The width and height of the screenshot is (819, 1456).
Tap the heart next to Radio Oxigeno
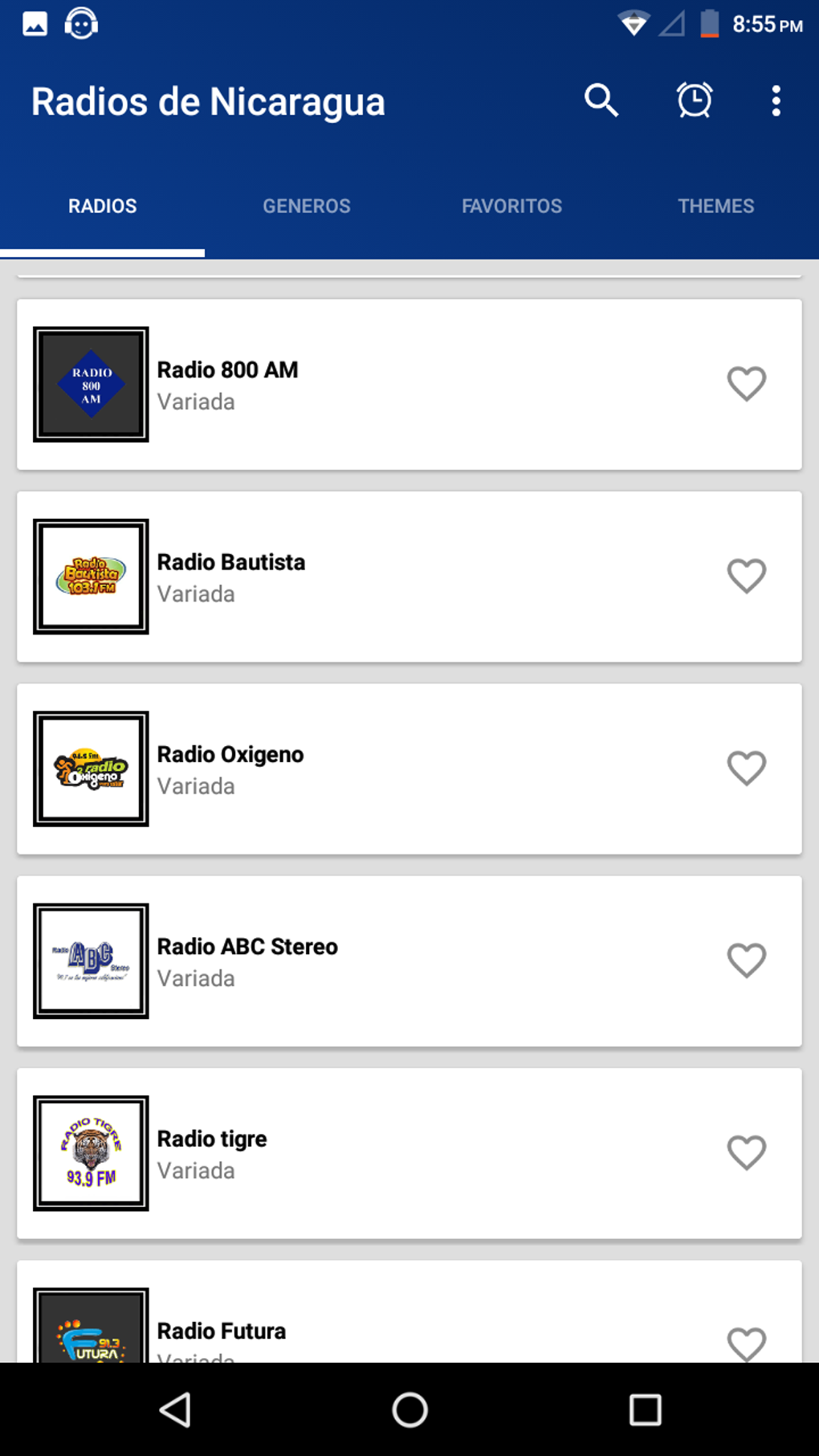tap(747, 769)
